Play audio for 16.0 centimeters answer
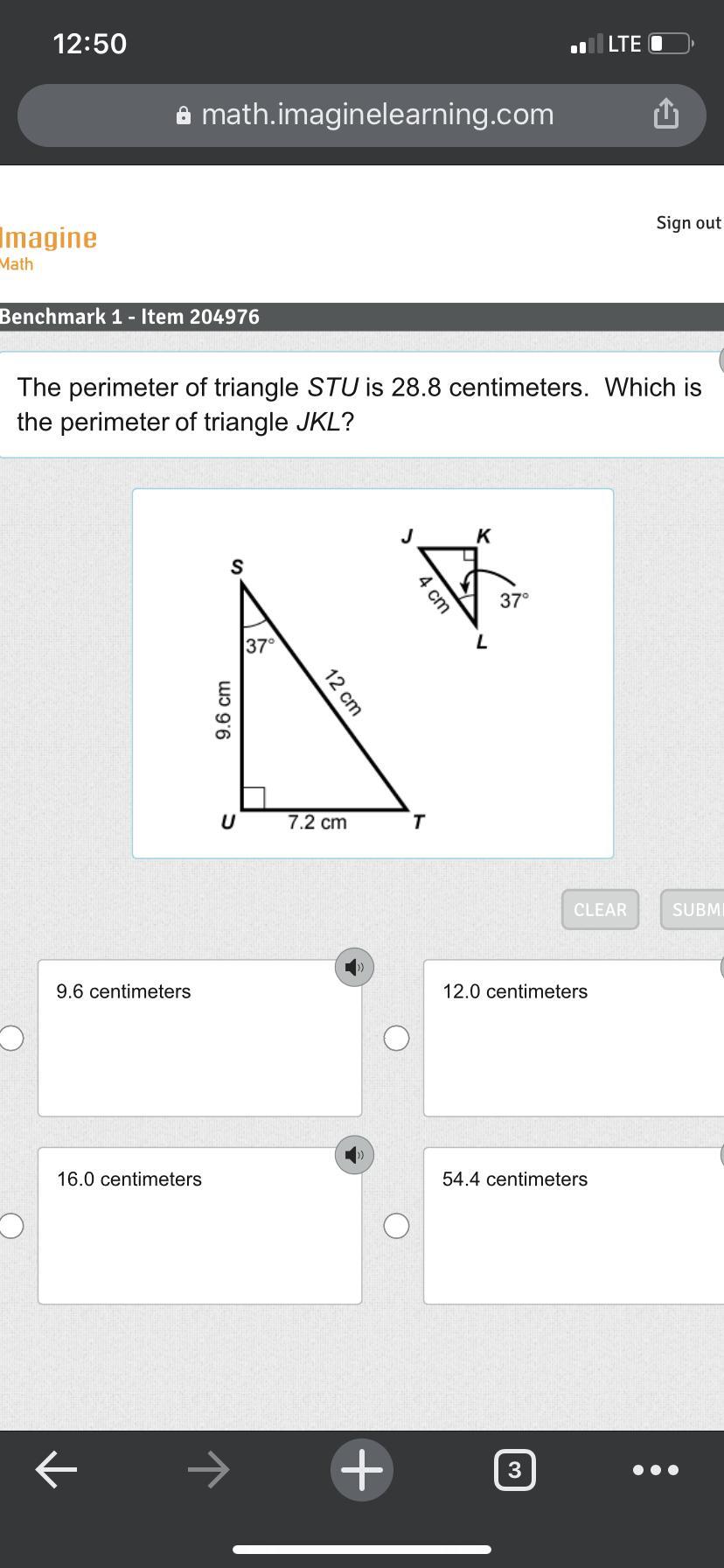 click(x=354, y=1155)
